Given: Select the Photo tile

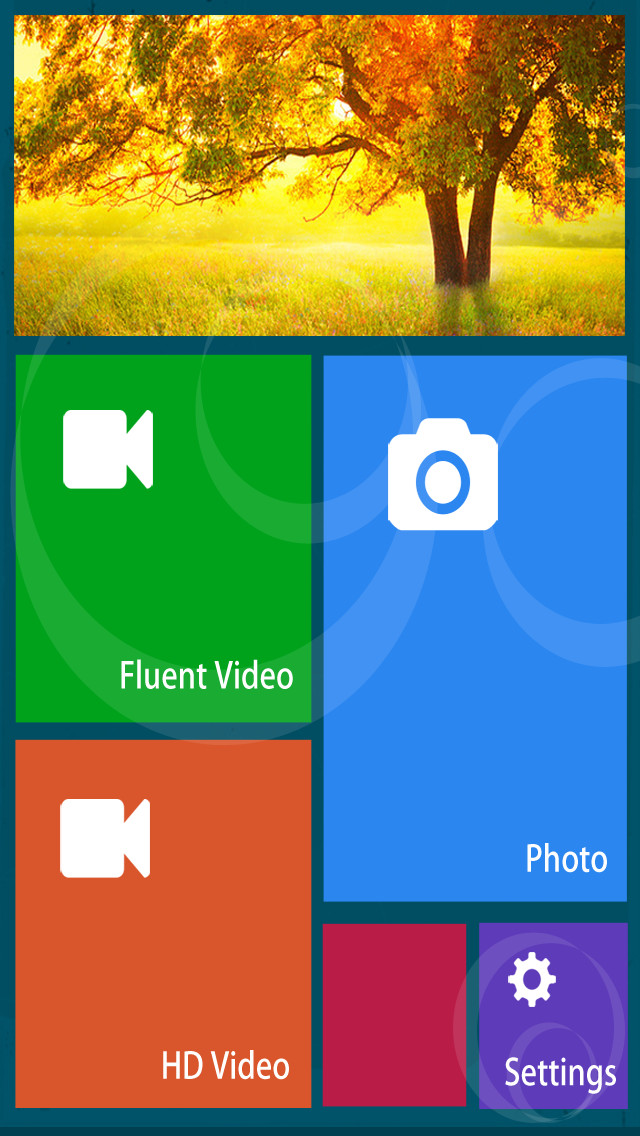Looking at the screenshot, I should tap(475, 628).
